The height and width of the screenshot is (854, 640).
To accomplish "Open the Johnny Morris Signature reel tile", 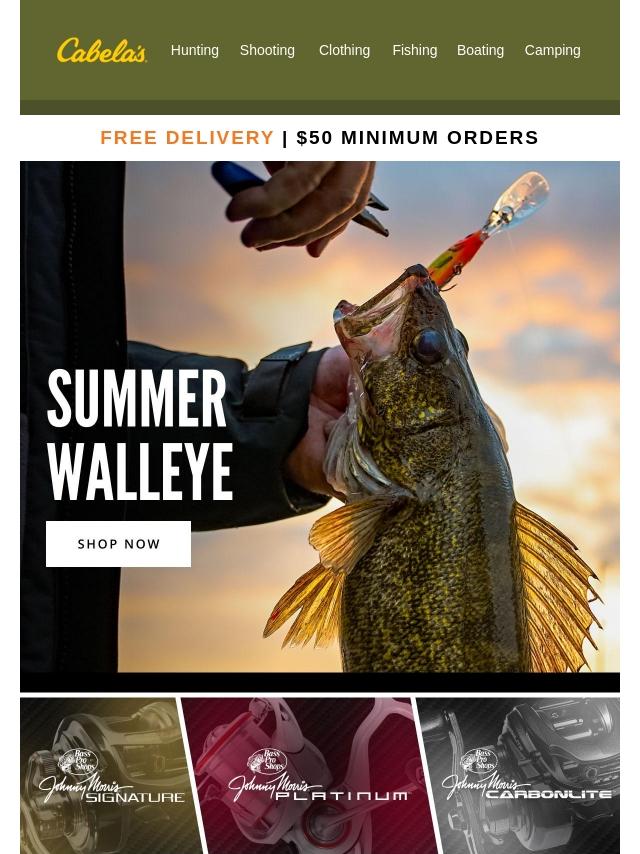I will pos(105,776).
